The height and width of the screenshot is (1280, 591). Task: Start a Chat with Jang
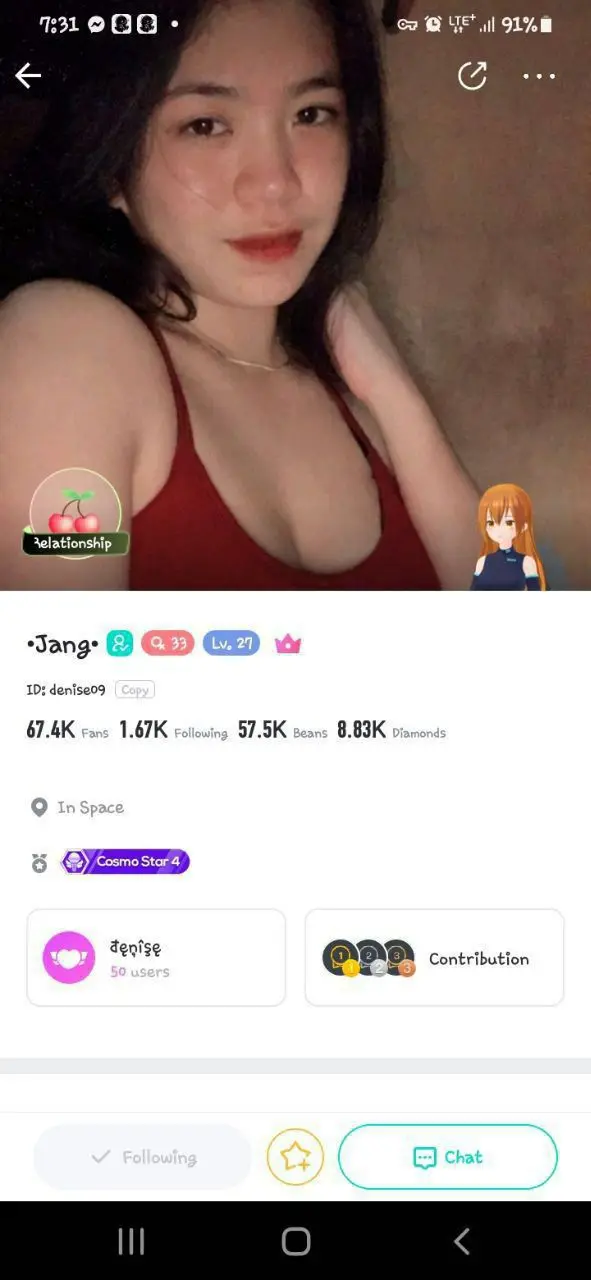click(448, 1157)
